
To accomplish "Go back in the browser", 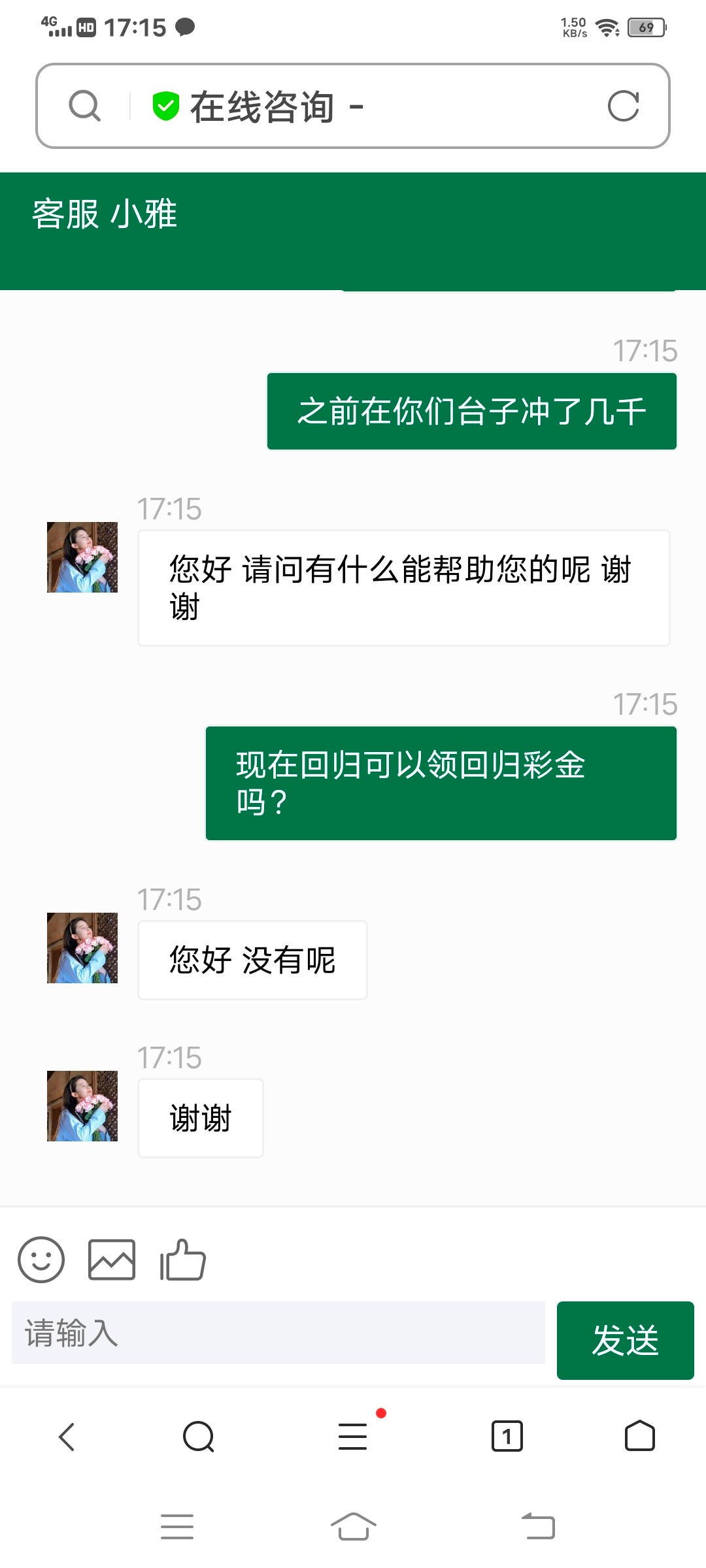I will pyautogui.click(x=67, y=1437).
